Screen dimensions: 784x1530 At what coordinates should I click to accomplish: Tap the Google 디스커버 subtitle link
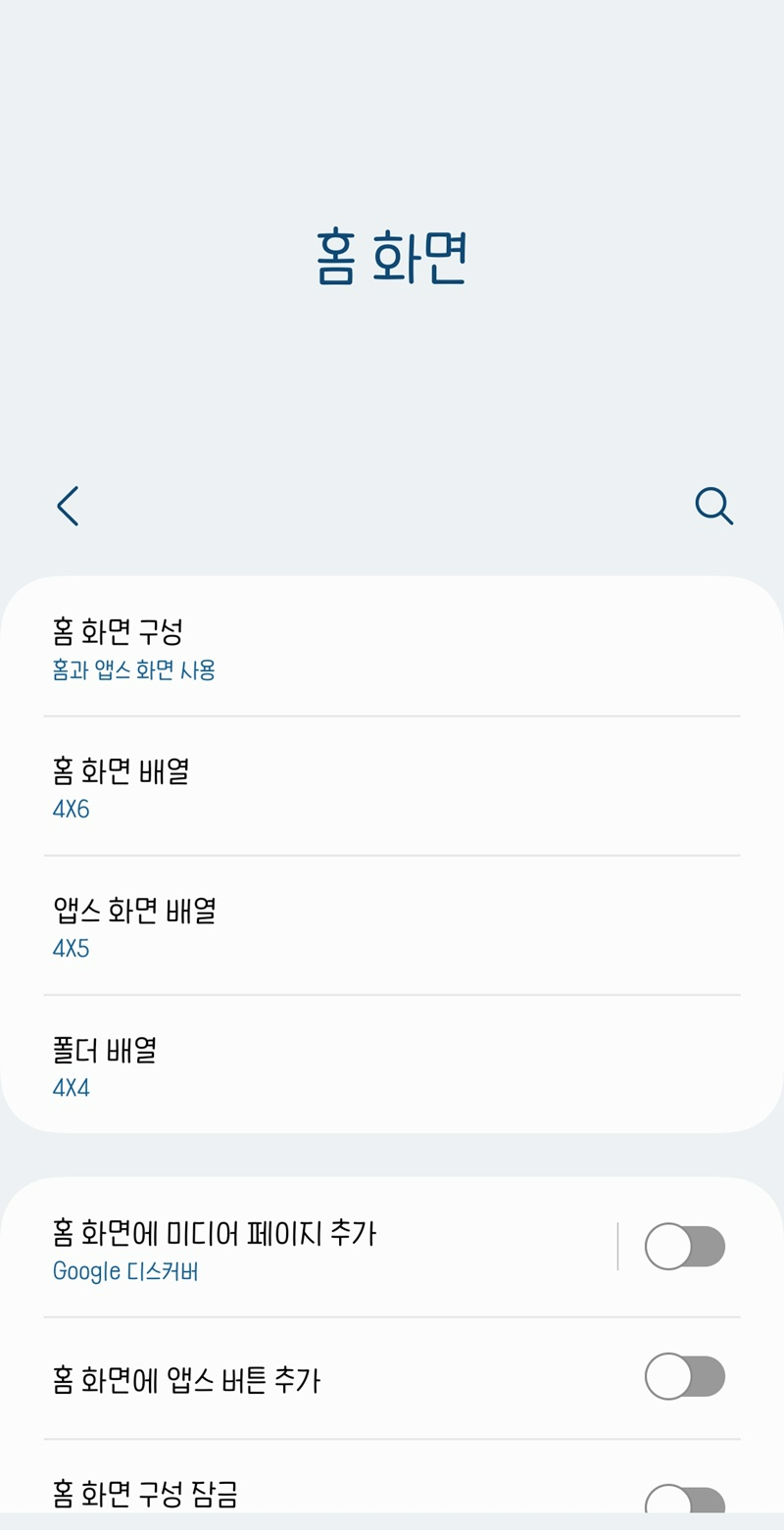click(x=126, y=1271)
